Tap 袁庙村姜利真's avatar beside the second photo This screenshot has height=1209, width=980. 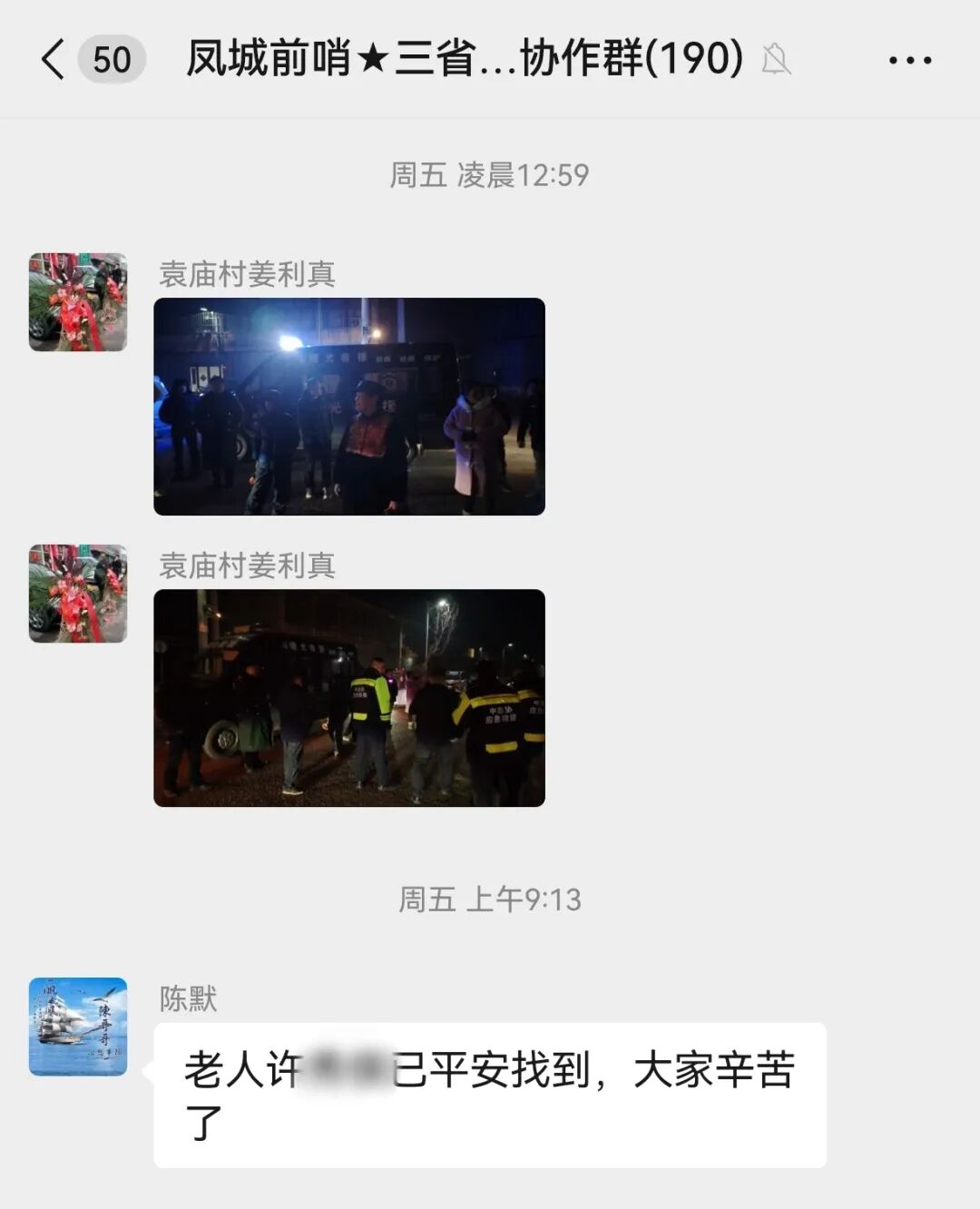coord(78,594)
